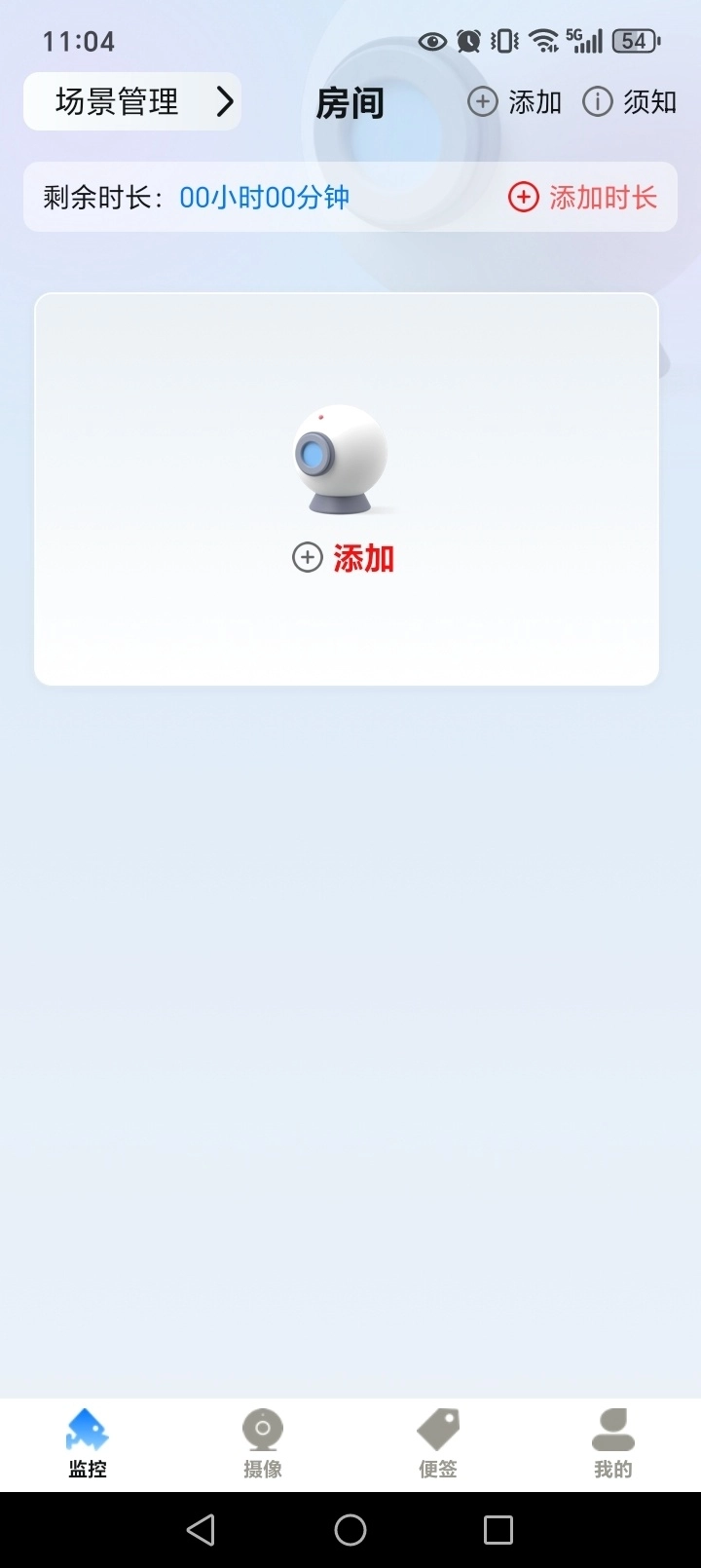This screenshot has height=1568, width=701.
Task: Open the 须知 notice info
Action: tap(630, 102)
